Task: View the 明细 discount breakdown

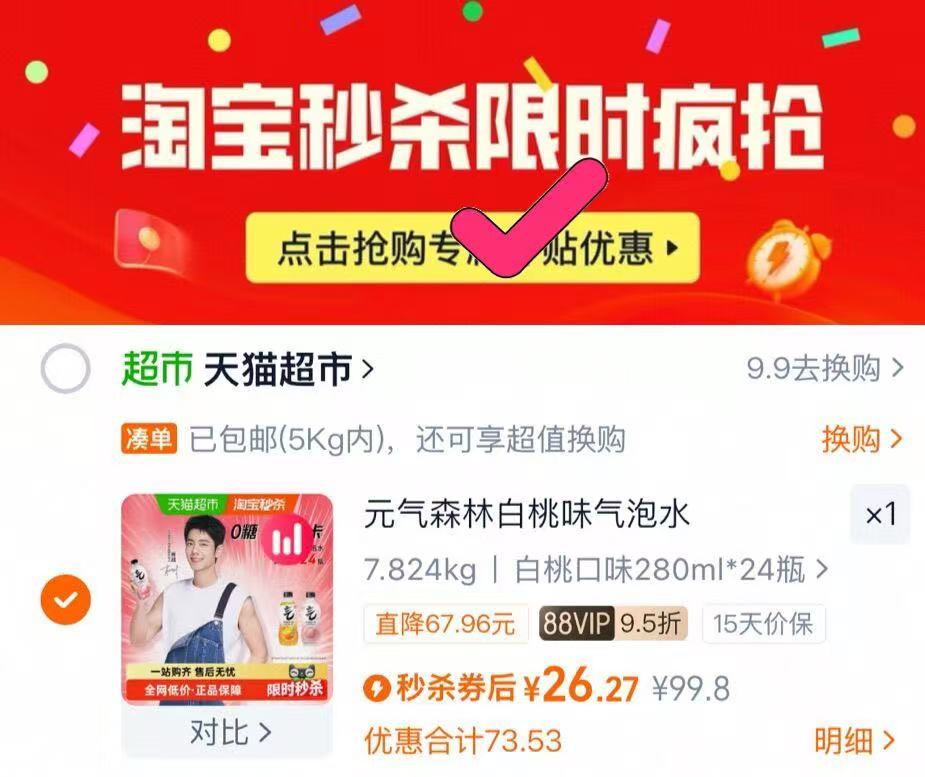Action: (853, 741)
